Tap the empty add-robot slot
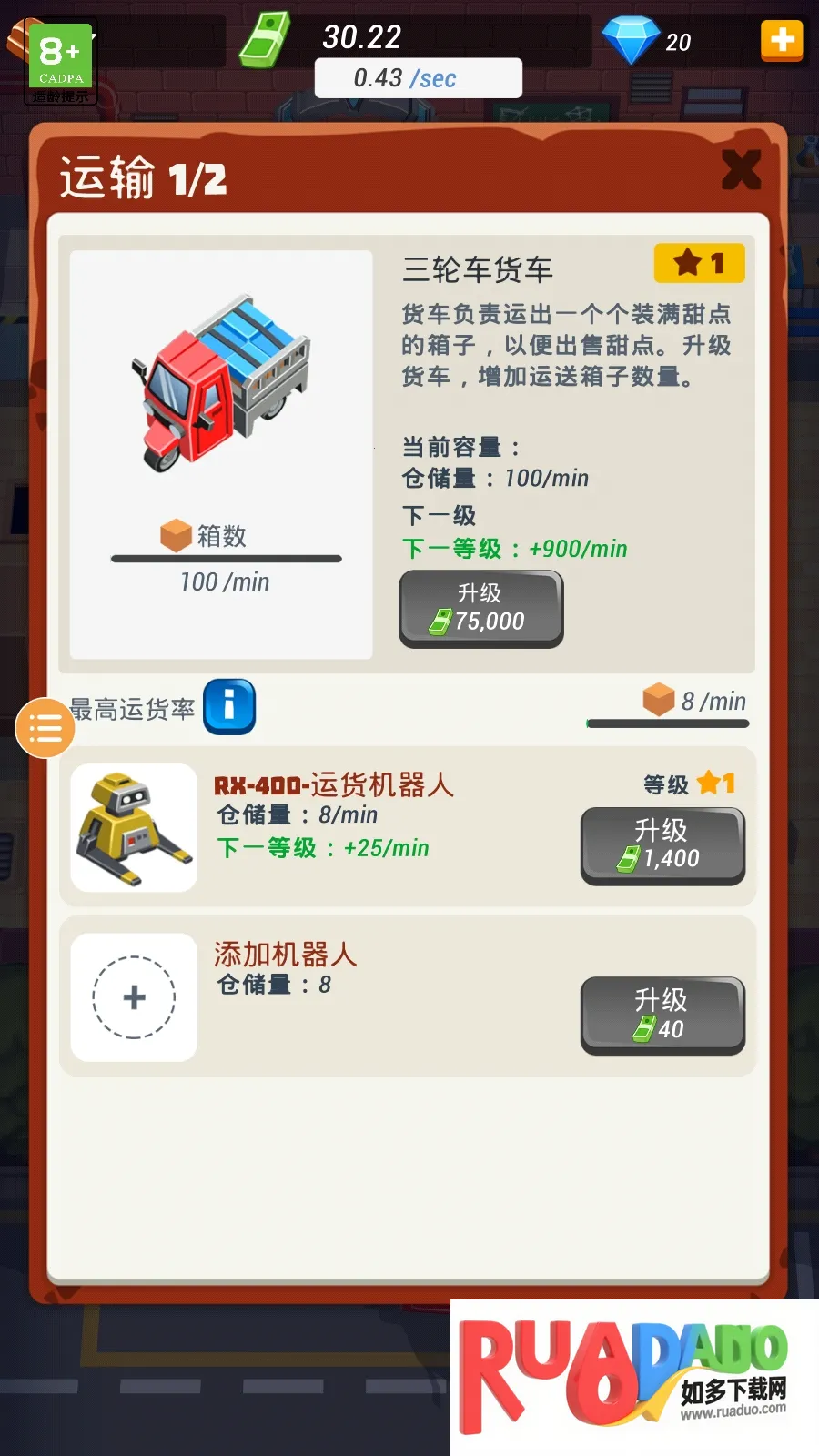The width and height of the screenshot is (819, 1456). click(x=134, y=997)
